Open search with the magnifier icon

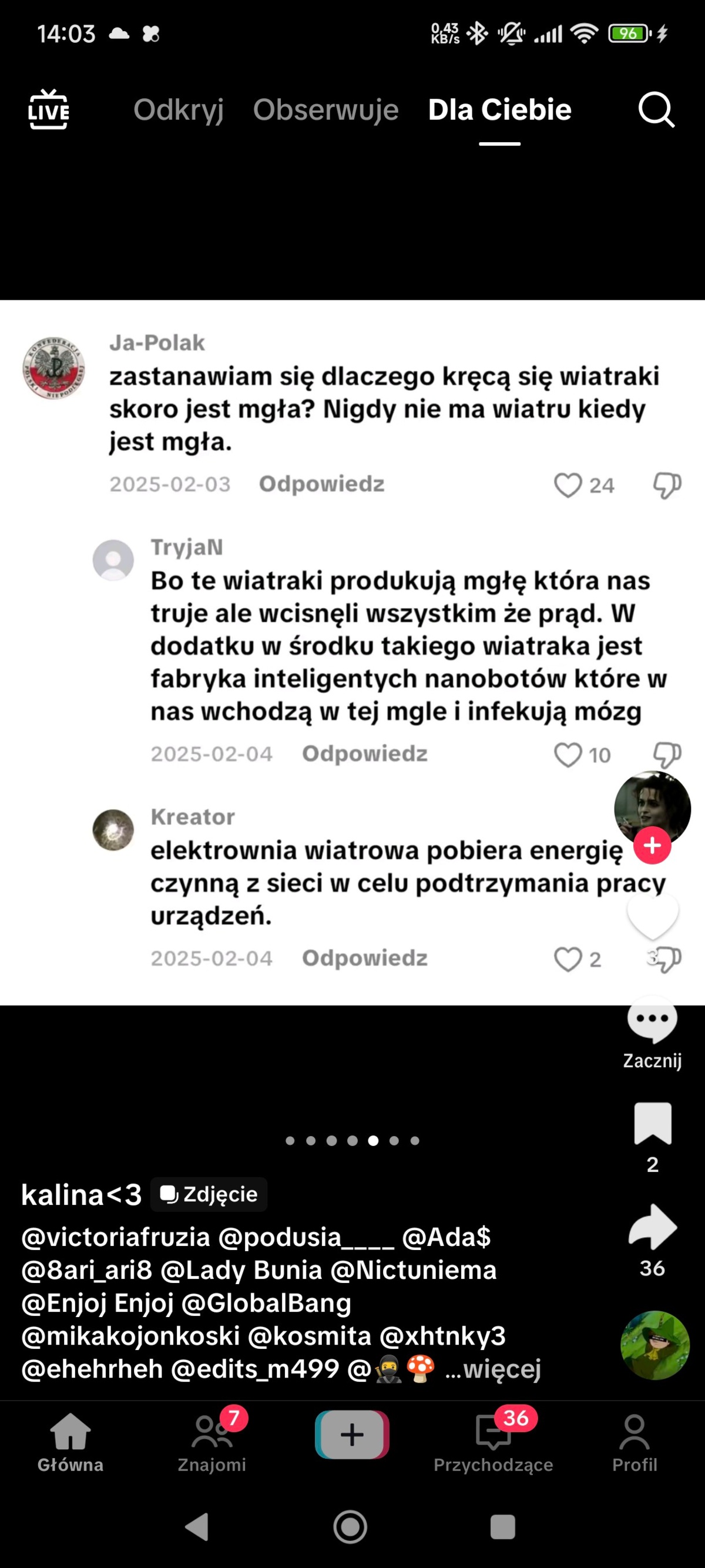point(656,110)
